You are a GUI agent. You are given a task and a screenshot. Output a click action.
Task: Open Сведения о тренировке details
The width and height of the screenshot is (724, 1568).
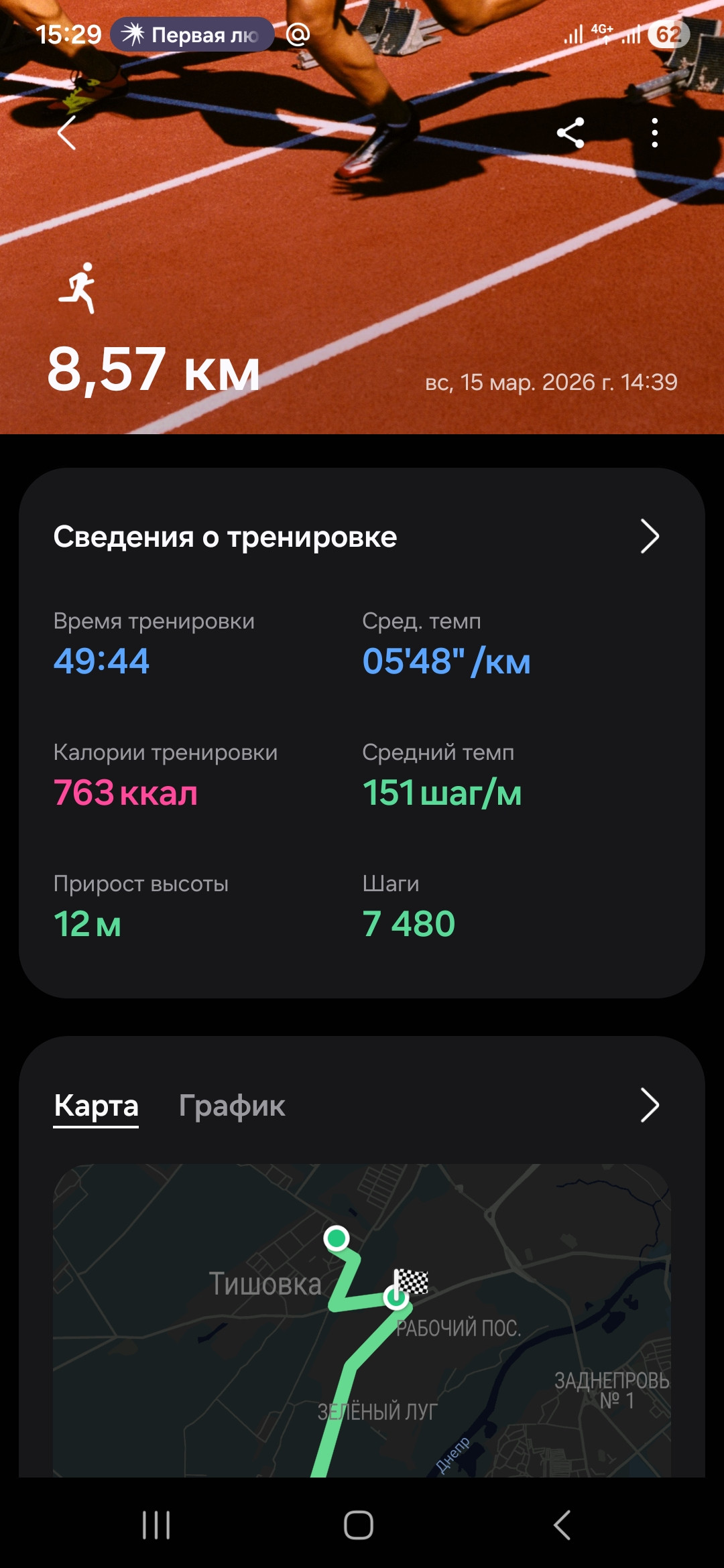pos(362,537)
